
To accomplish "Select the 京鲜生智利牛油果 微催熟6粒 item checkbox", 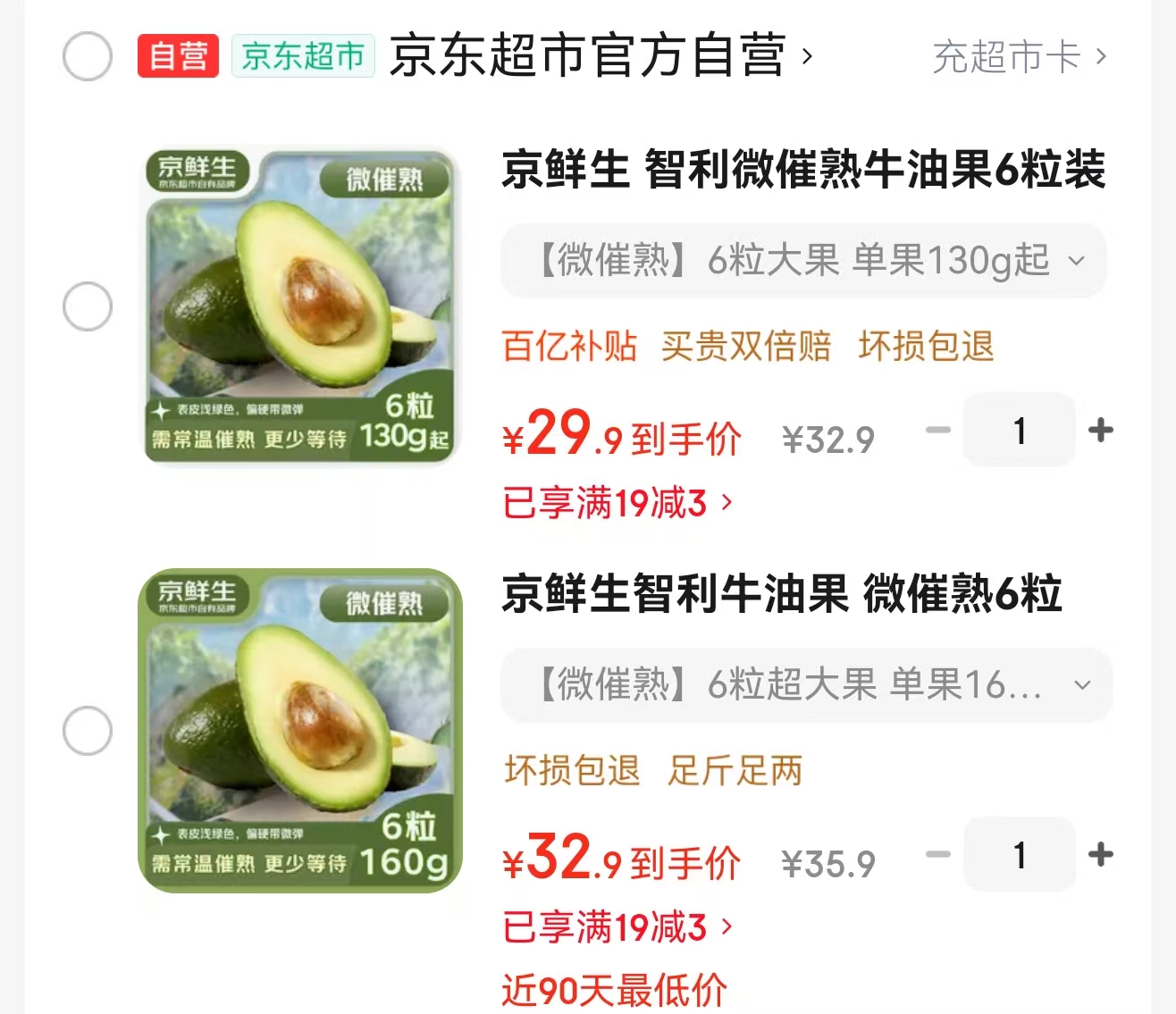I will (88, 731).
